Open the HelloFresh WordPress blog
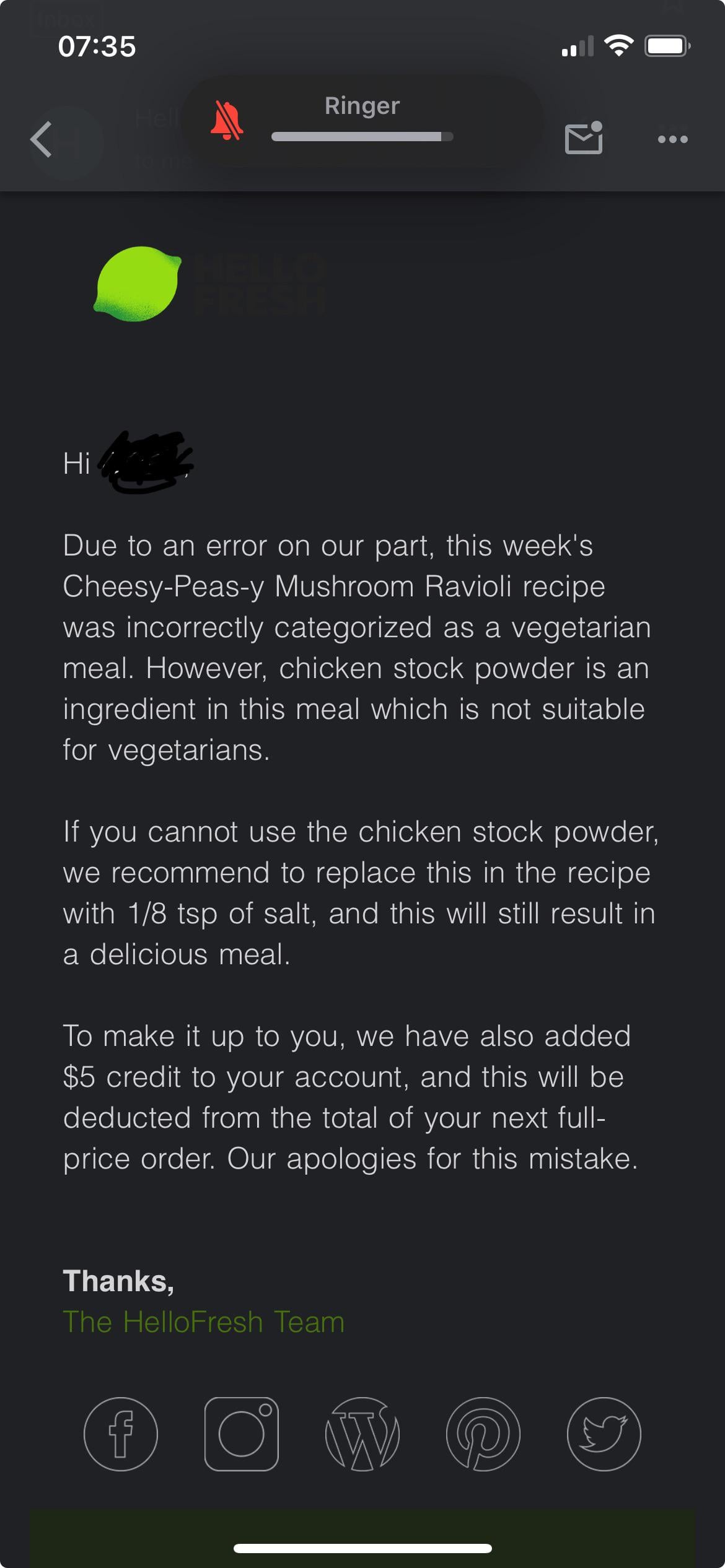This screenshot has width=725, height=1568. point(362,1434)
